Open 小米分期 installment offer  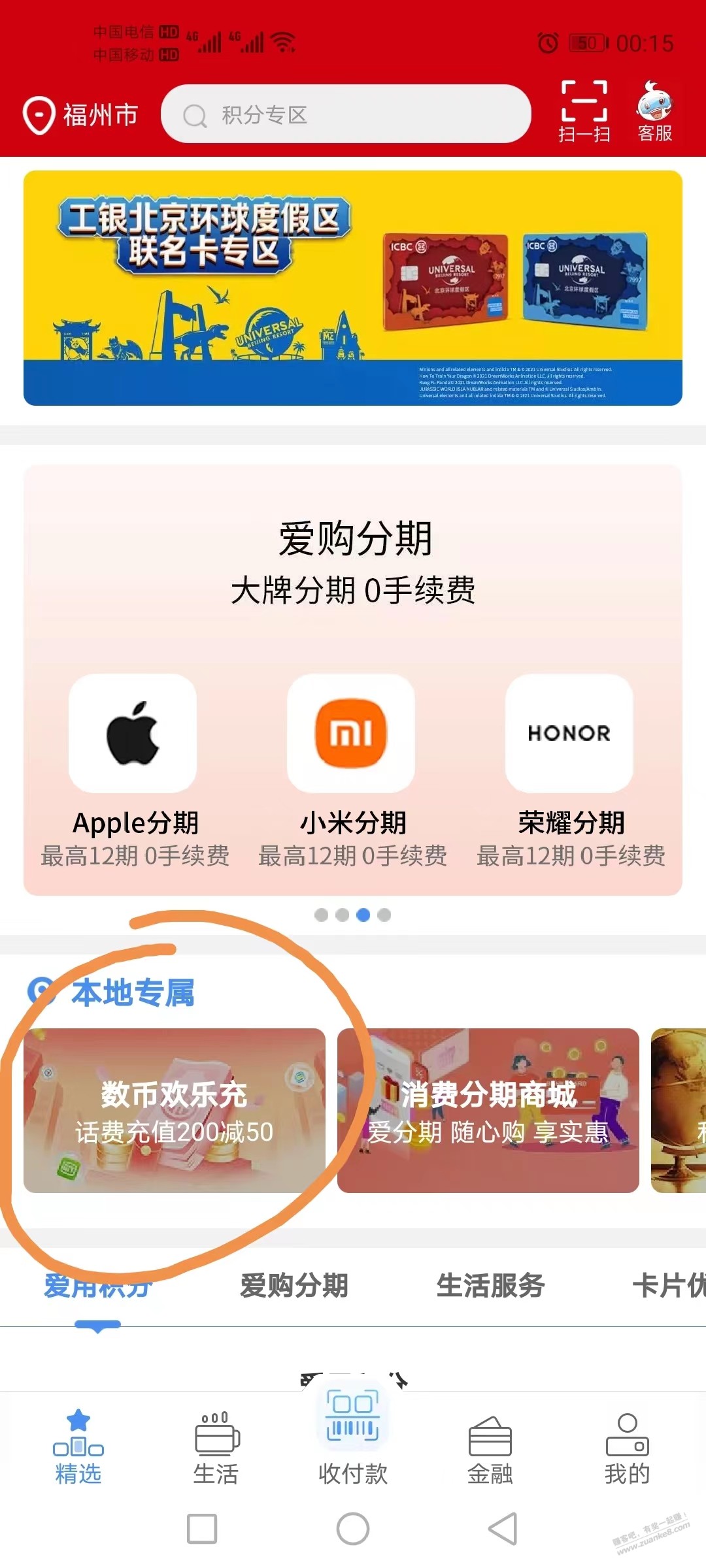352,770
